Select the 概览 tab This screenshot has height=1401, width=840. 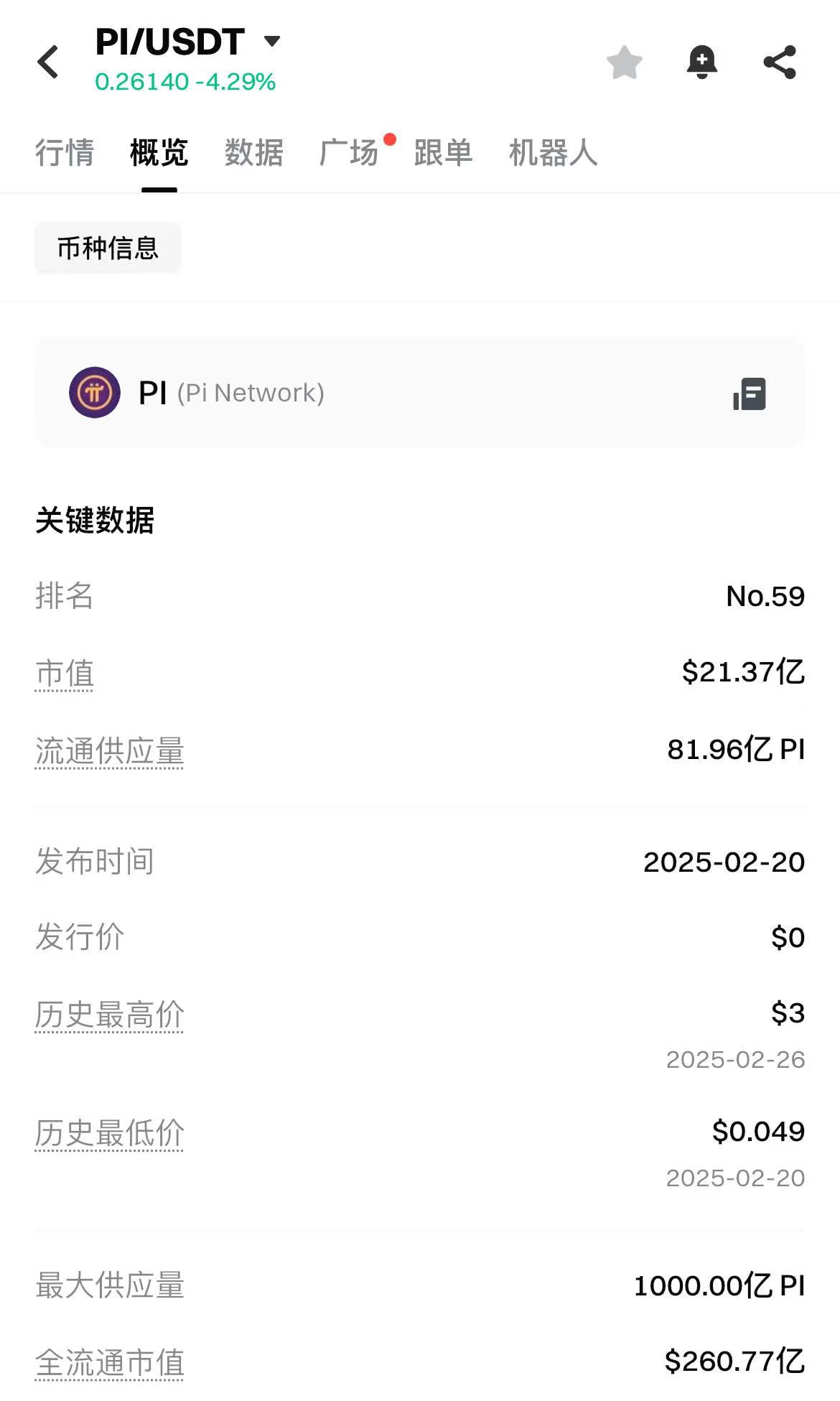coord(159,153)
